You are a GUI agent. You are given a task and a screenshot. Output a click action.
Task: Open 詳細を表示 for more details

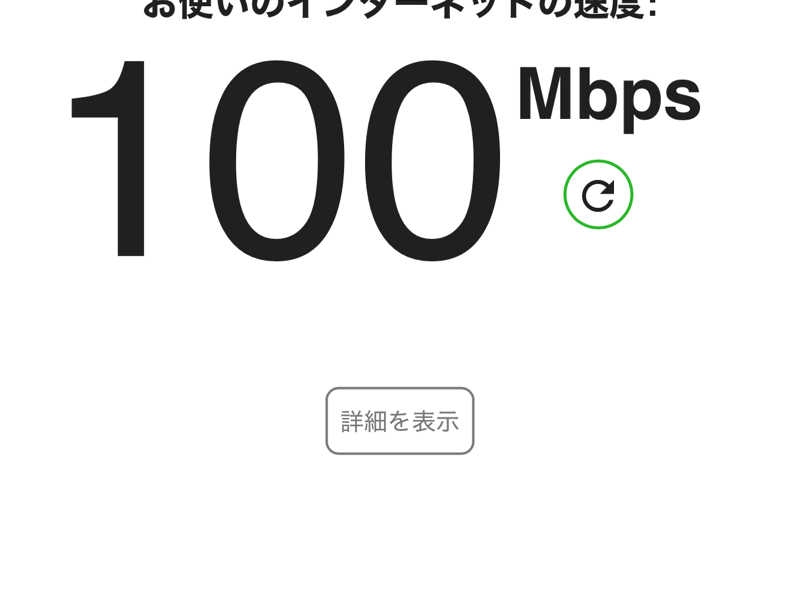coord(400,421)
